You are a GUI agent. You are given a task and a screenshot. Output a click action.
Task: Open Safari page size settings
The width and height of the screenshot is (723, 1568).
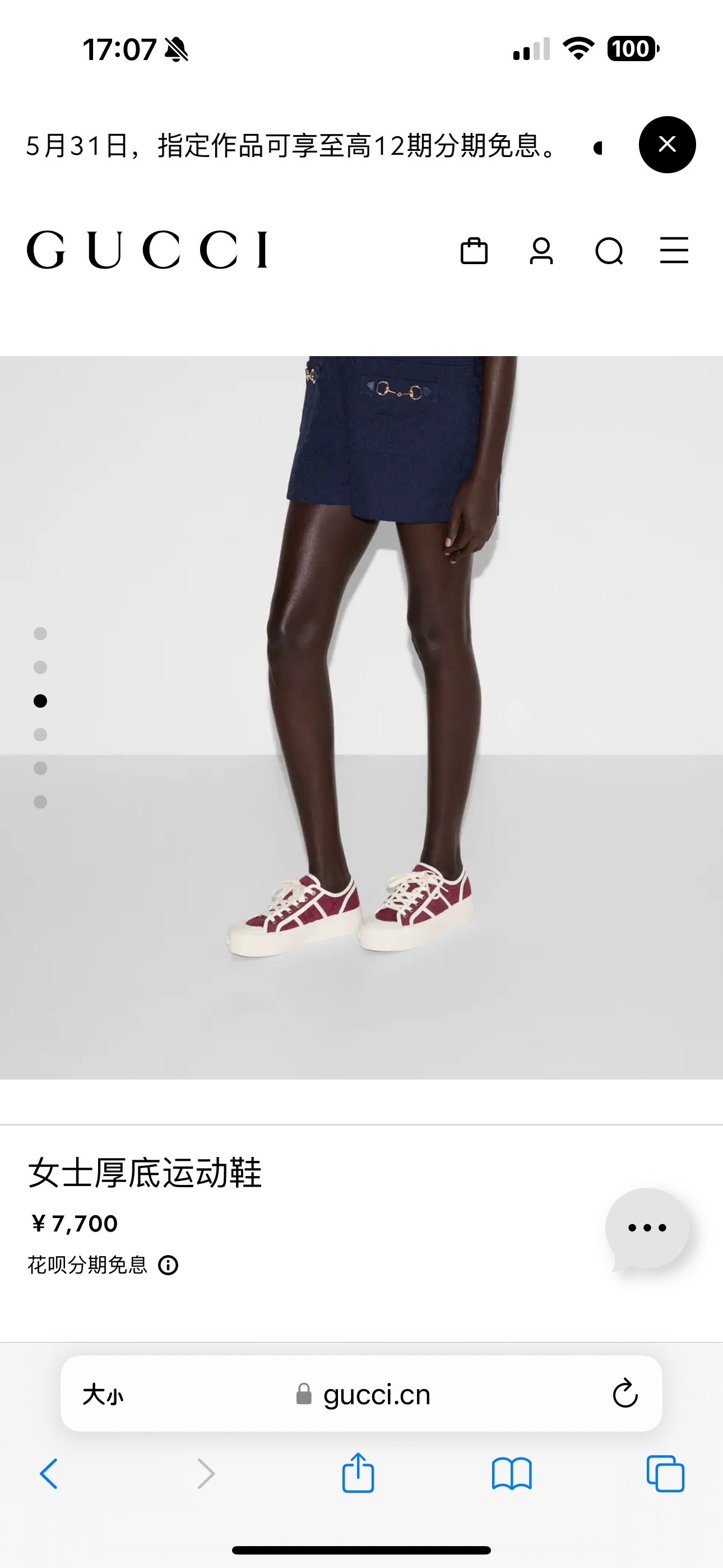(x=103, y=1394)
